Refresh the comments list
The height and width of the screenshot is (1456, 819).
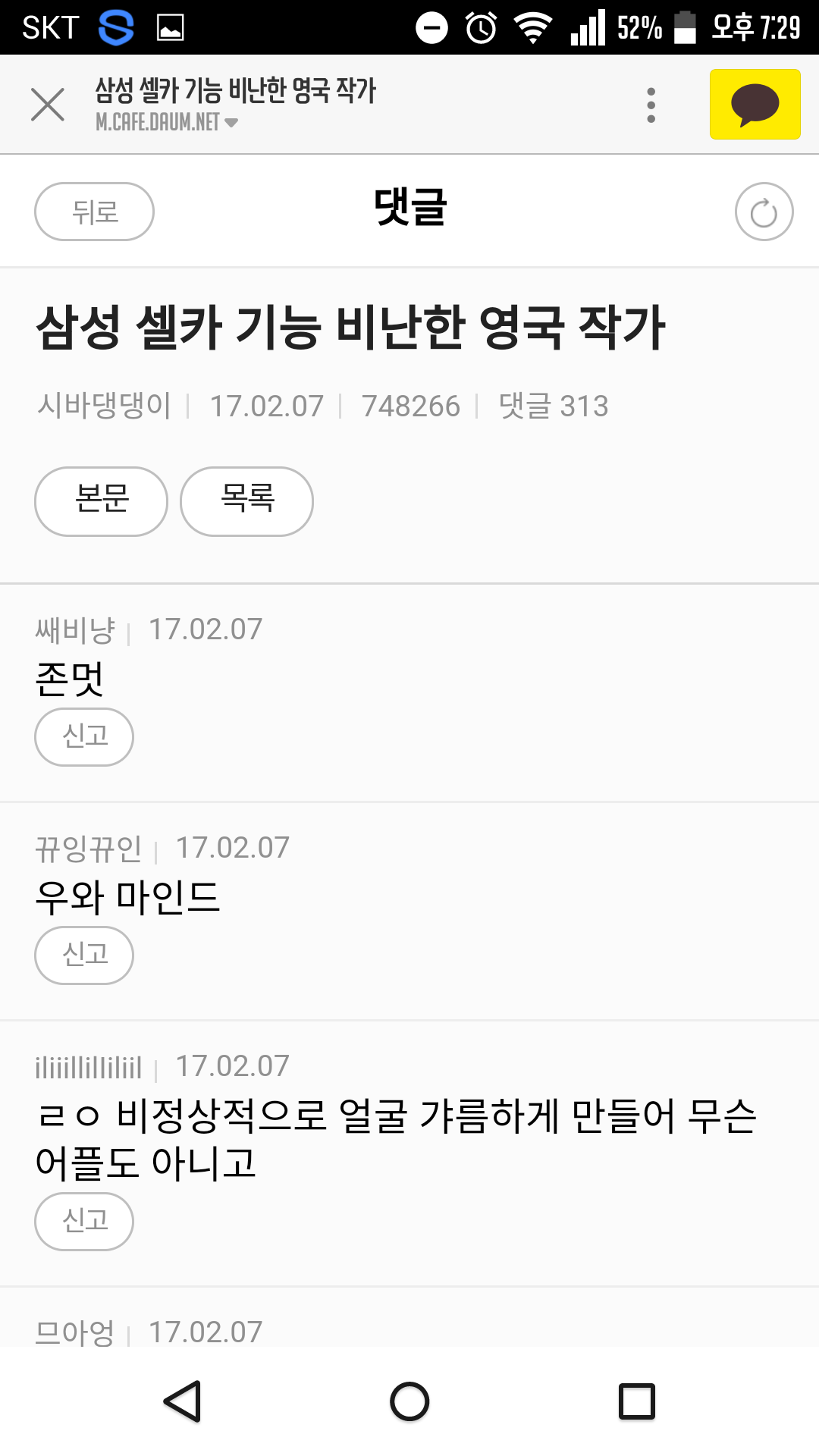pyautogui.click(x=764, y=212)
